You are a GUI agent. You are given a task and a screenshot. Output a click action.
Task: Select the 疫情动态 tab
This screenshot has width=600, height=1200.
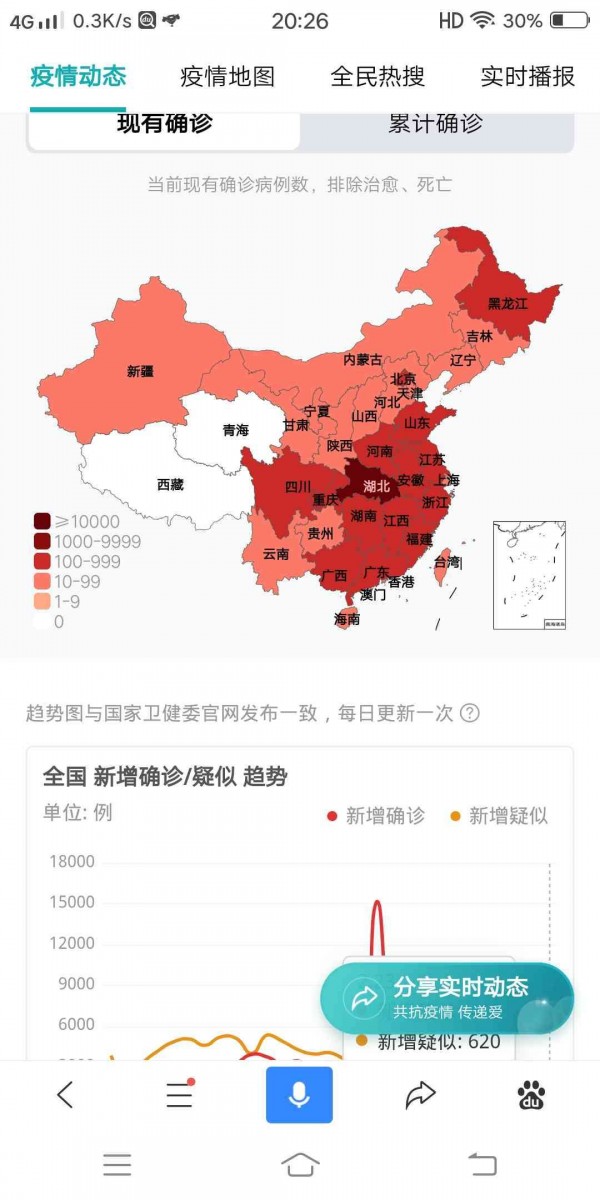click(78, 76)
